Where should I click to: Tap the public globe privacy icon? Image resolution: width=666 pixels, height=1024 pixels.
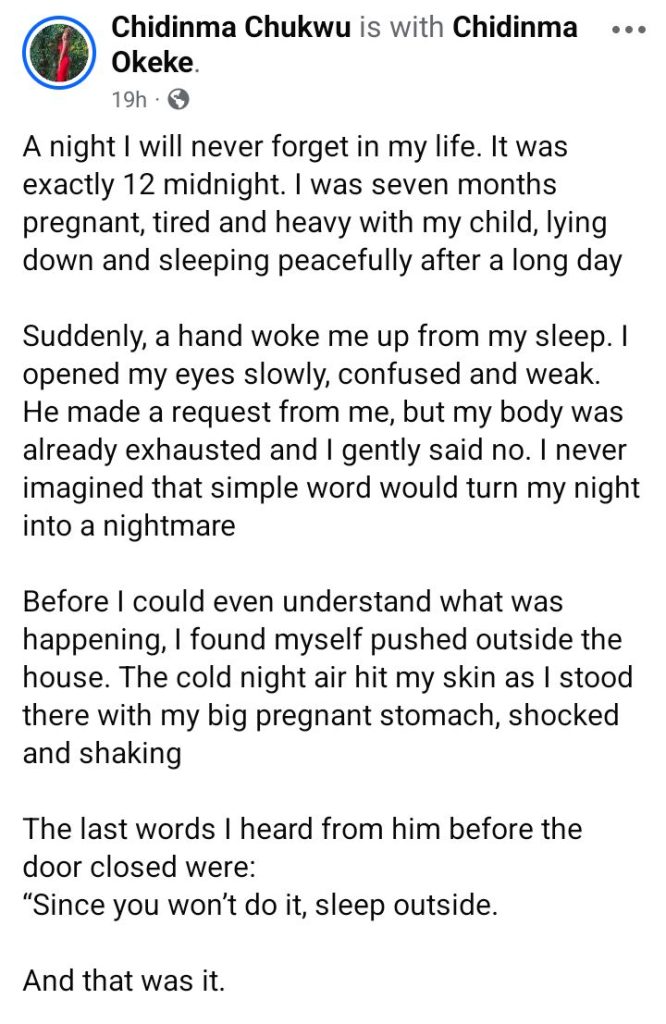coord(179,99)
